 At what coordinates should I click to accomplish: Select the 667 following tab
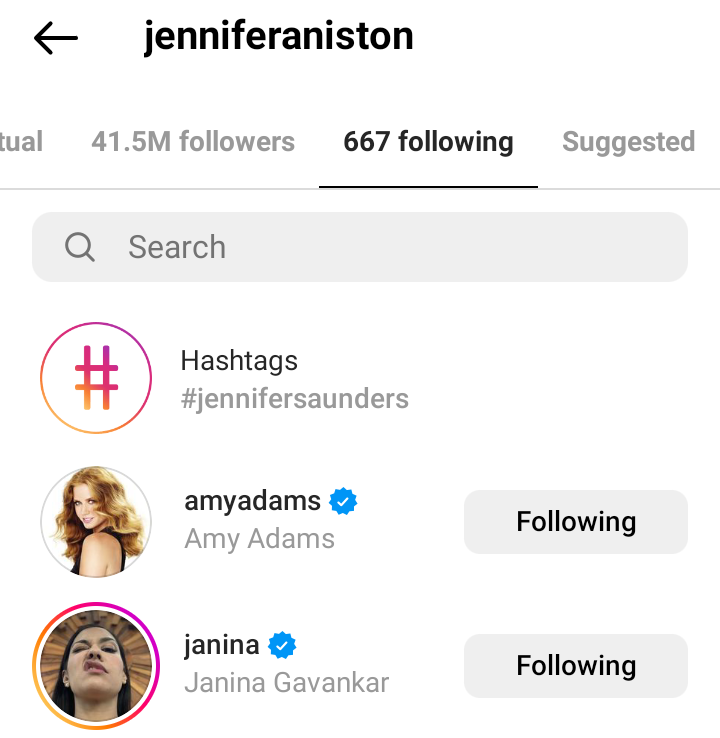pyautogui.click(x=428, y=142)
